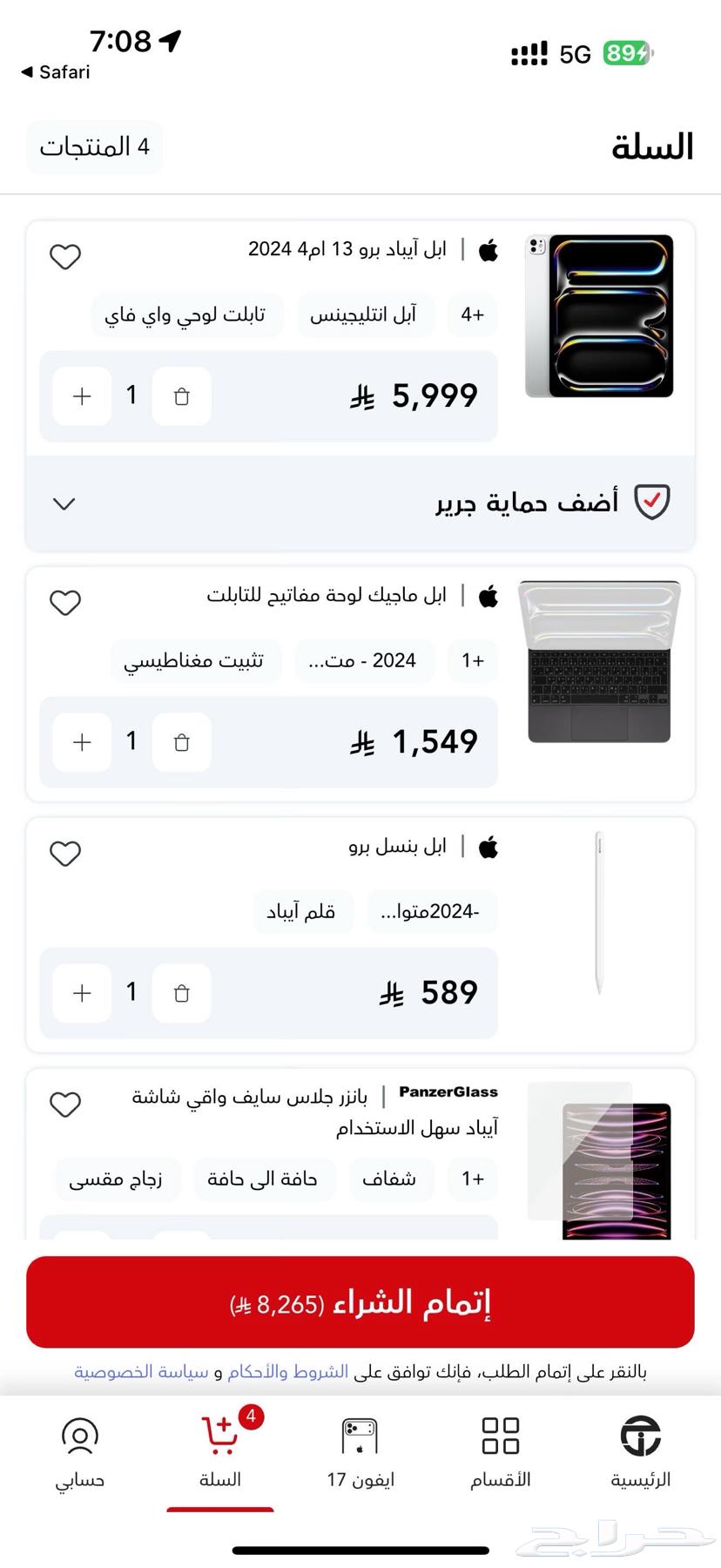
Task: Expand the truncated Apple Pencil 2024 tag
Action: 433,911
